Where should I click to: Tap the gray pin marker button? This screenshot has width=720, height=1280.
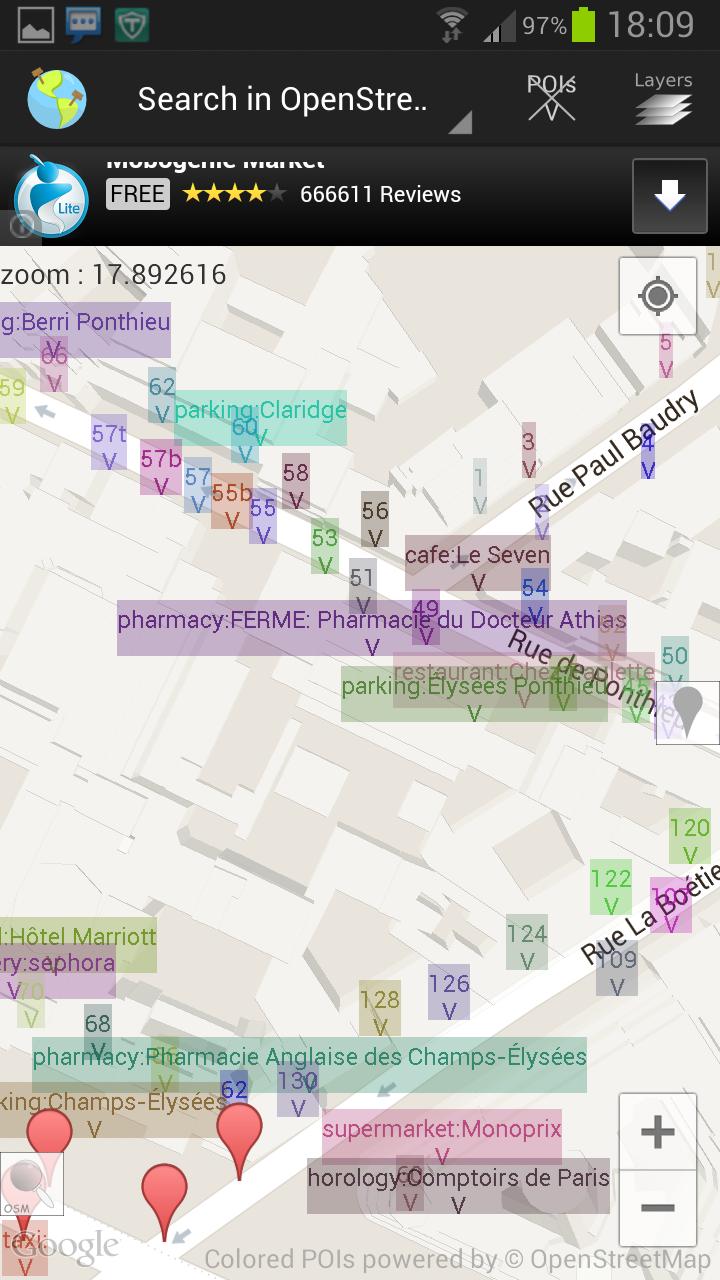[688, 712]
